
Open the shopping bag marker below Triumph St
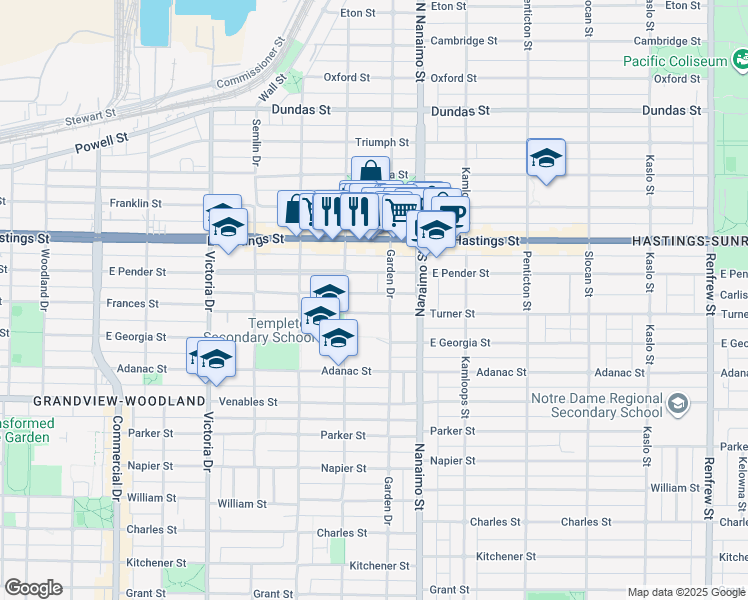(x=371, y=169)
